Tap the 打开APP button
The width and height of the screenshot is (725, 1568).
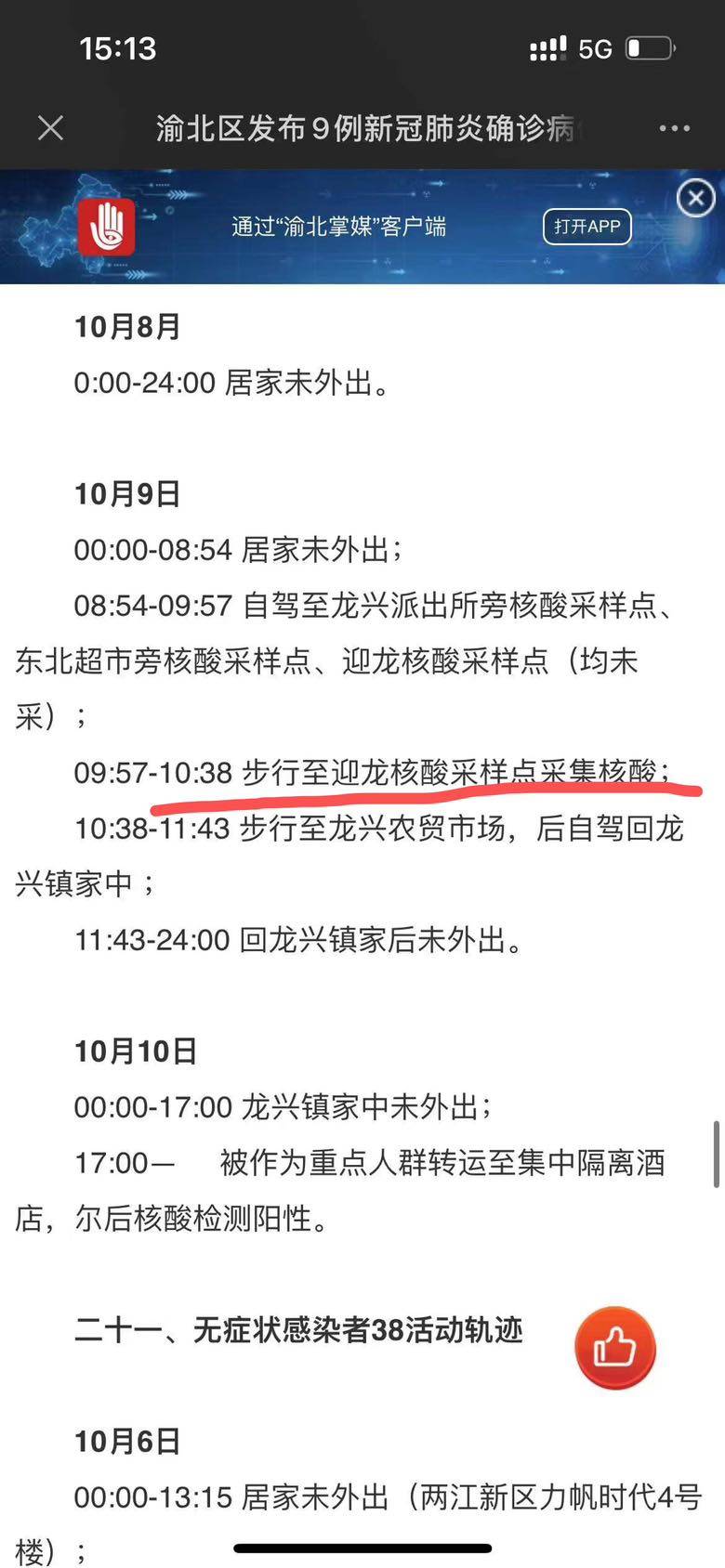[587, 227]
